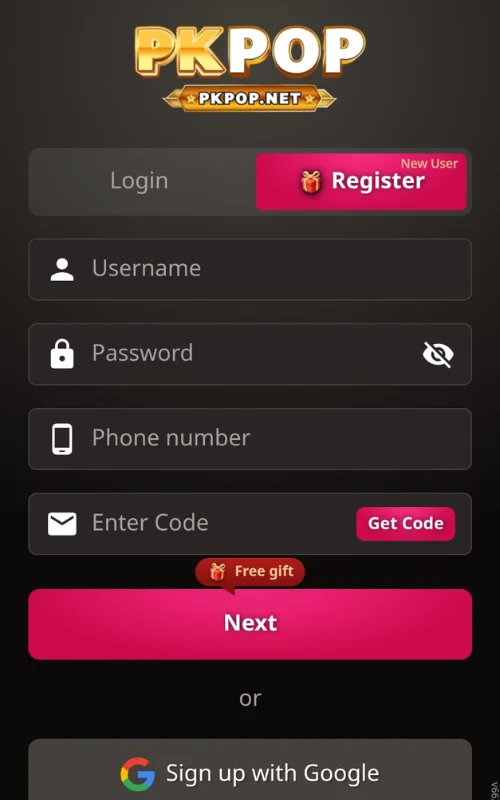500x800 pixels.
Task: Request a verification code with Get Code
Action: 406,523
